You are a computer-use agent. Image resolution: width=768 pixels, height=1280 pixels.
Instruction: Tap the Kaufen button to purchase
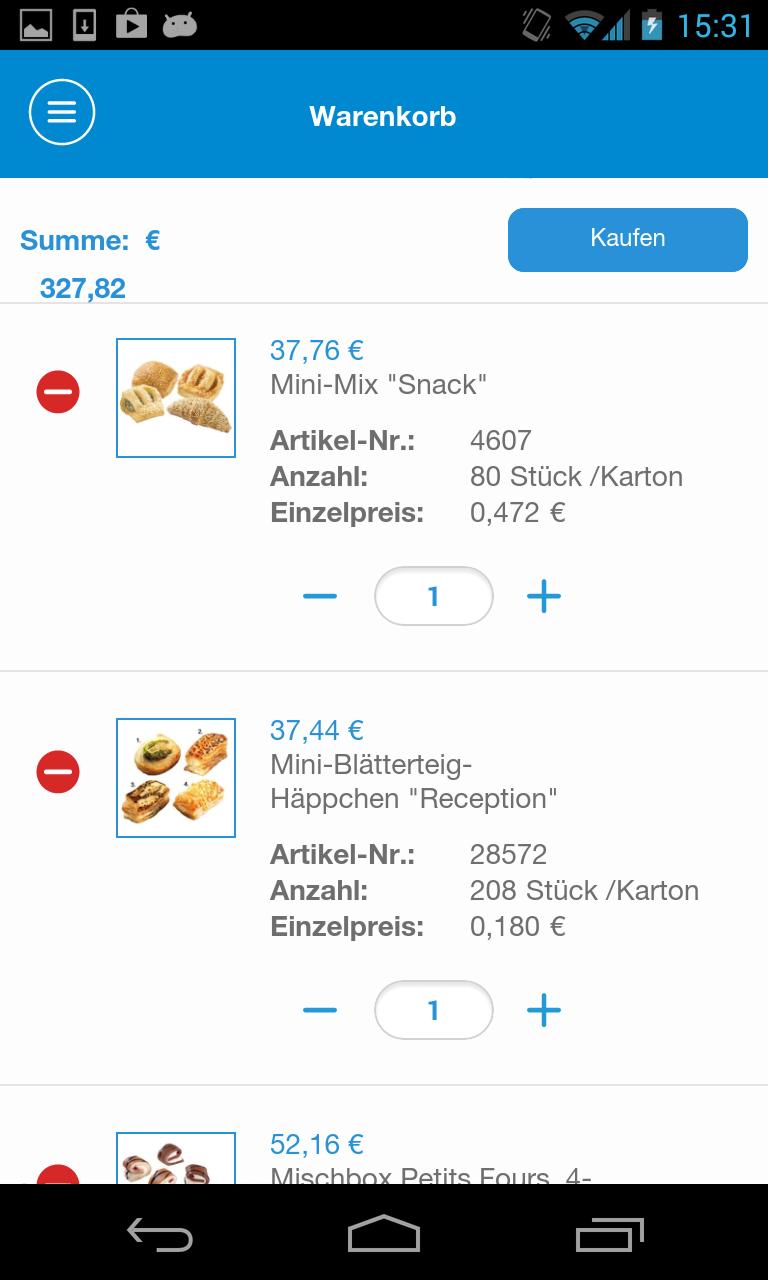coord(627,239)
